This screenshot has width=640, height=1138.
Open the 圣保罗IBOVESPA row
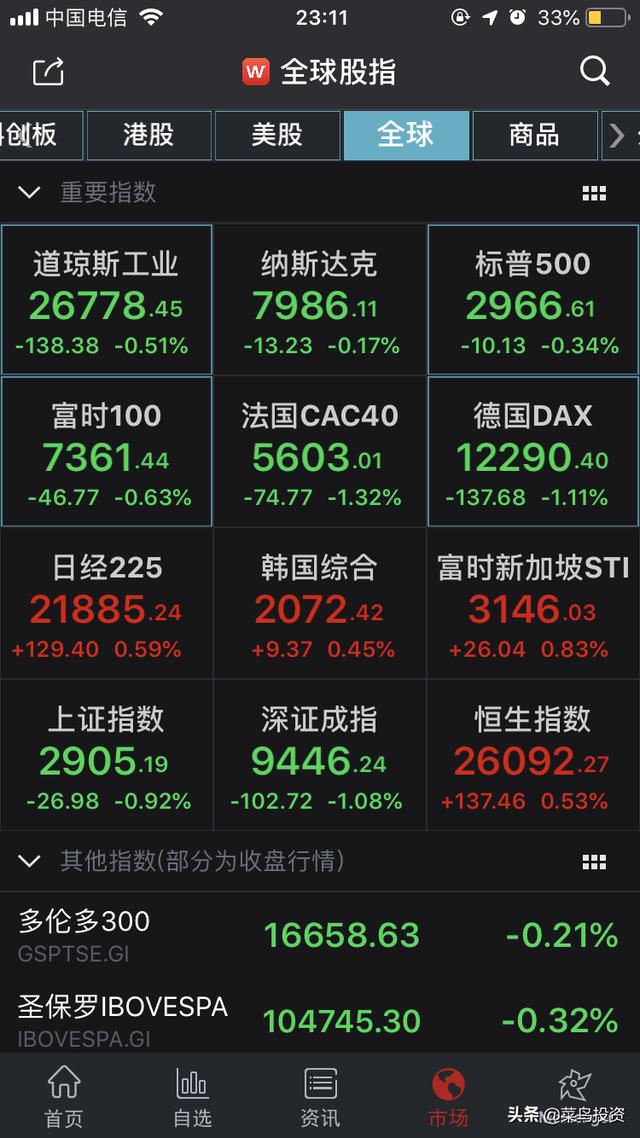[320, 1020]
